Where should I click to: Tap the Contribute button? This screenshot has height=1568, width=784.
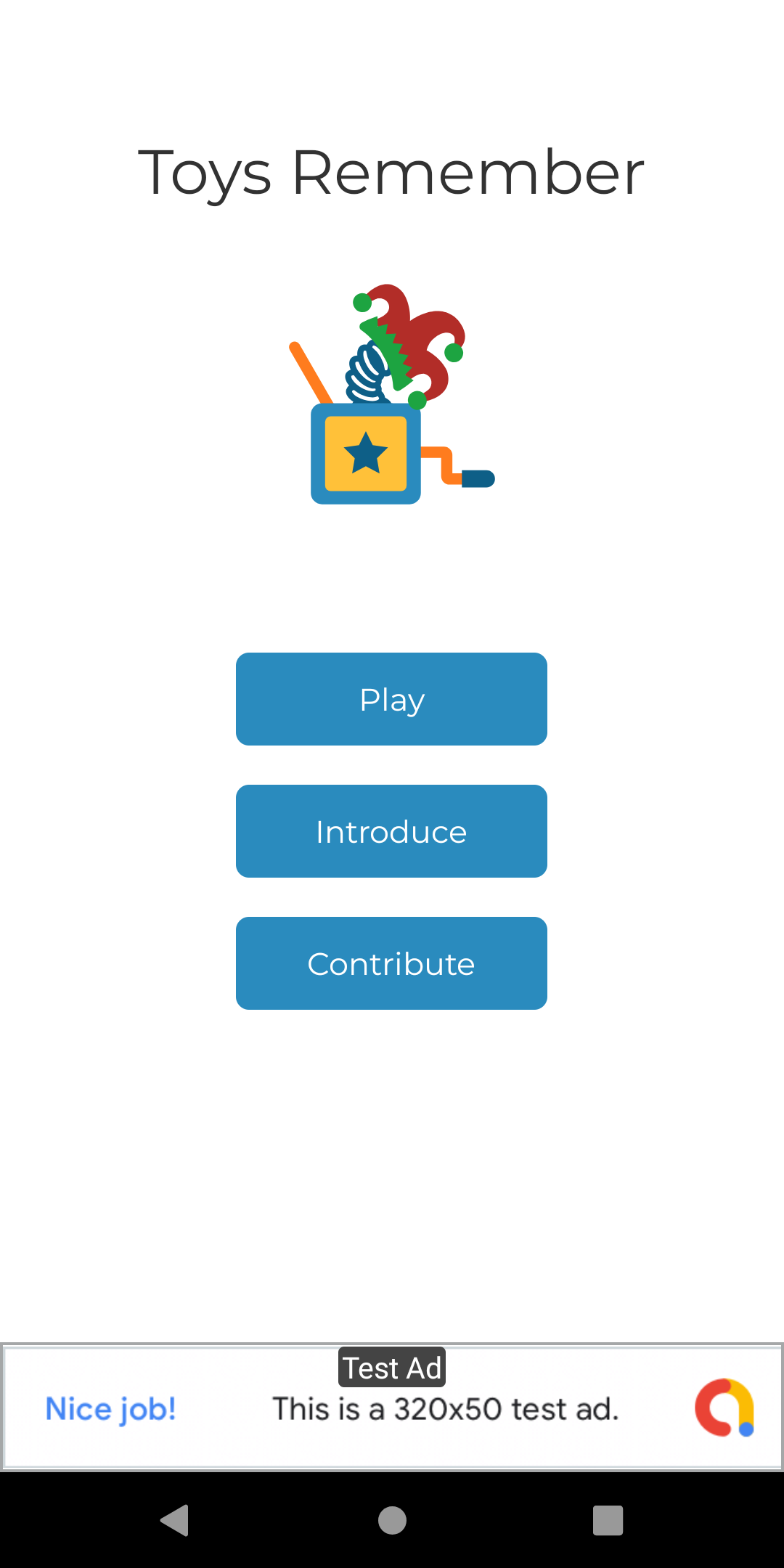coord(391,963)
